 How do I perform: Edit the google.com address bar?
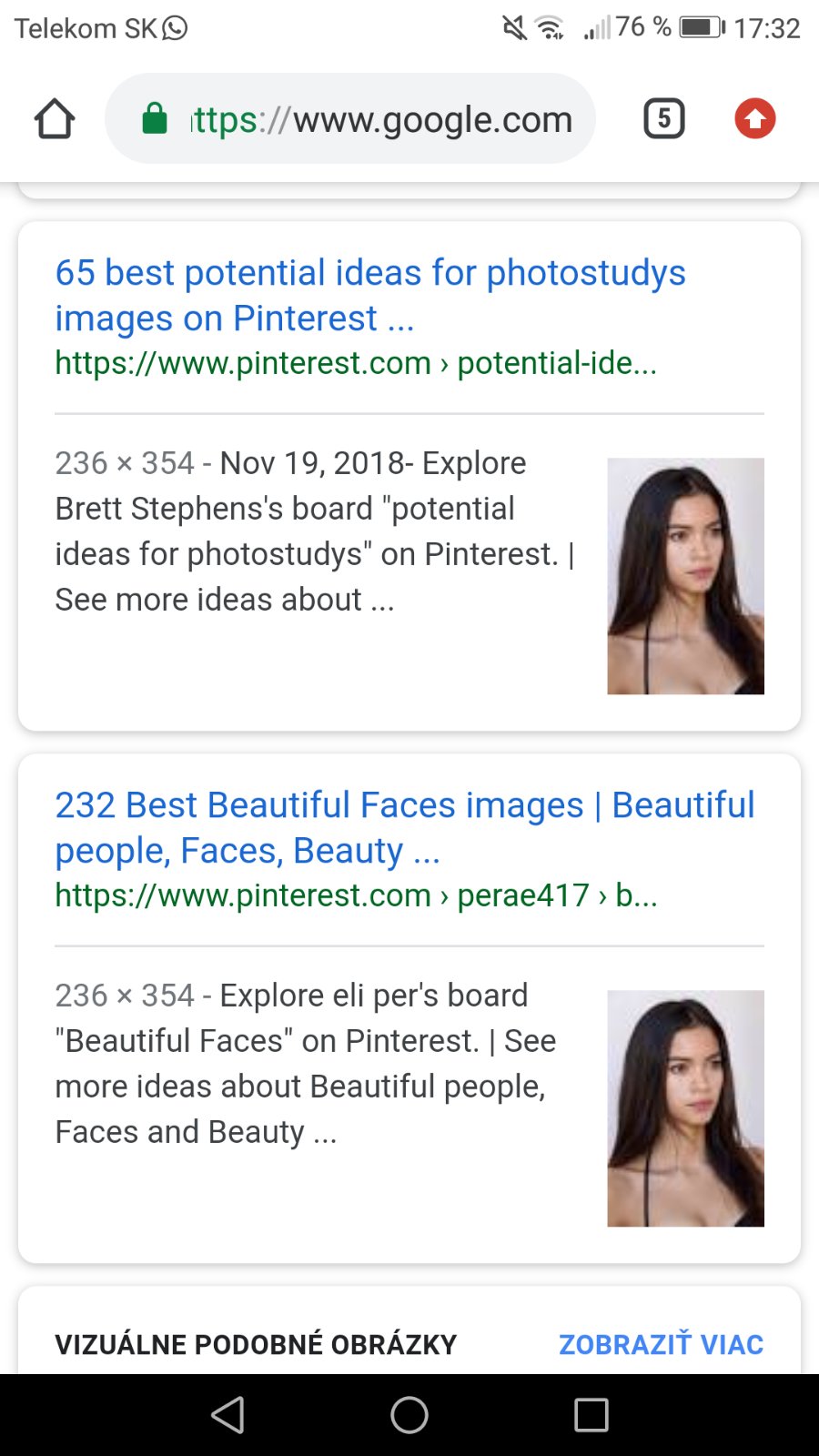pyautogui.click(x=382, y=119)
